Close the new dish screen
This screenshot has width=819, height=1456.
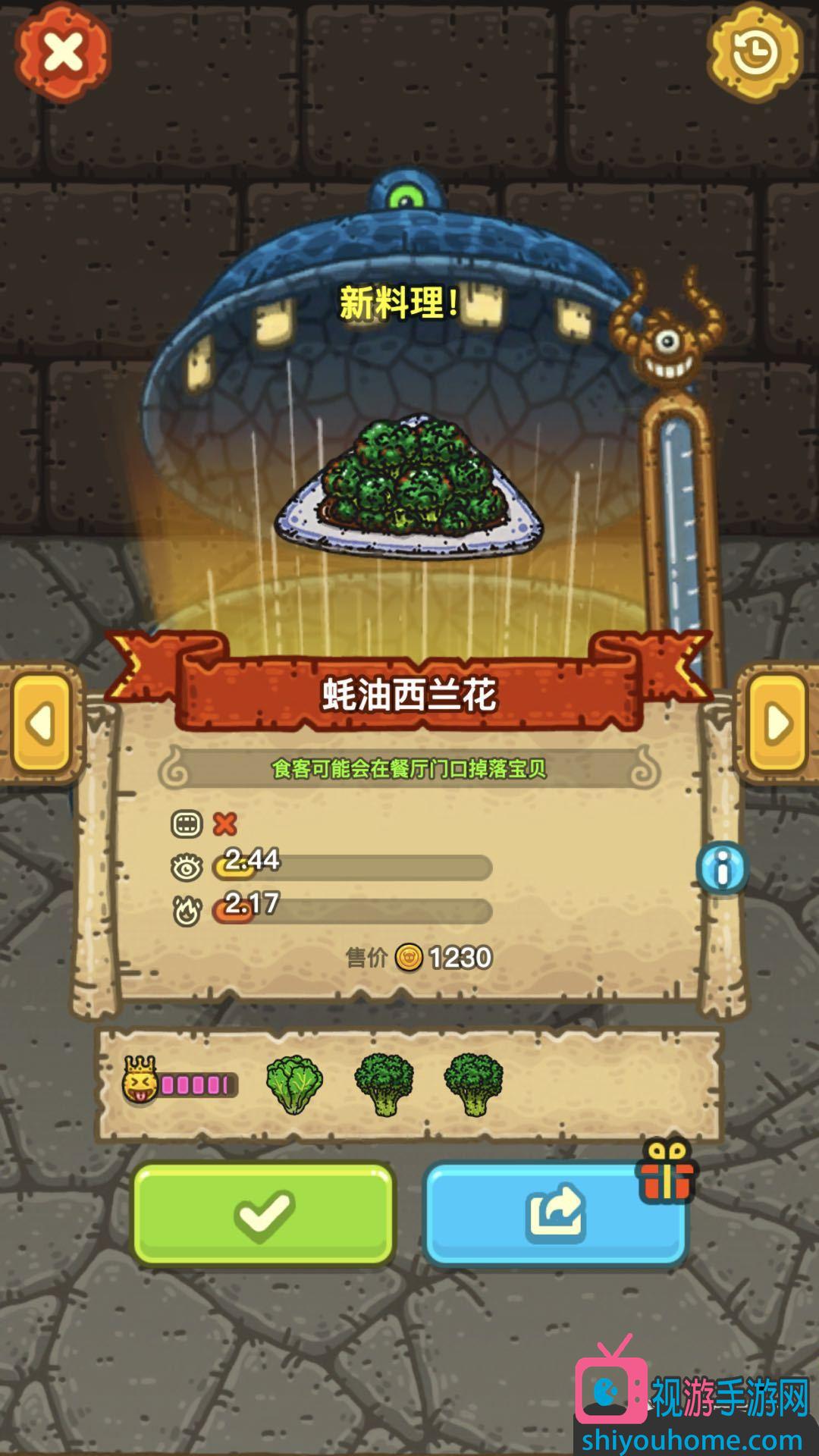pyautogui.click(x=63, y=53)
